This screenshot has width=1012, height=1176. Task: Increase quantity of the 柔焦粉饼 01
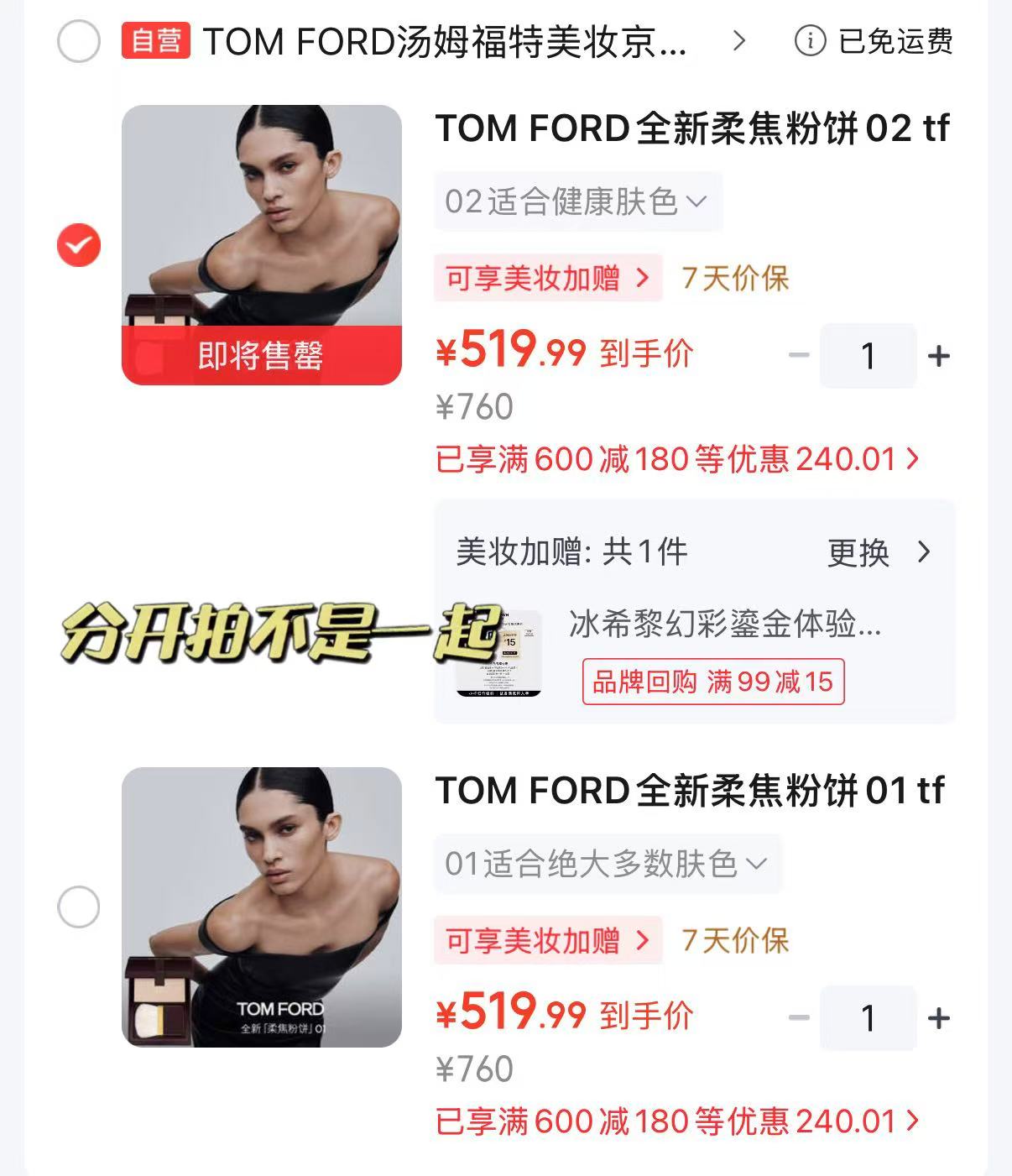tap(939, 1018)
